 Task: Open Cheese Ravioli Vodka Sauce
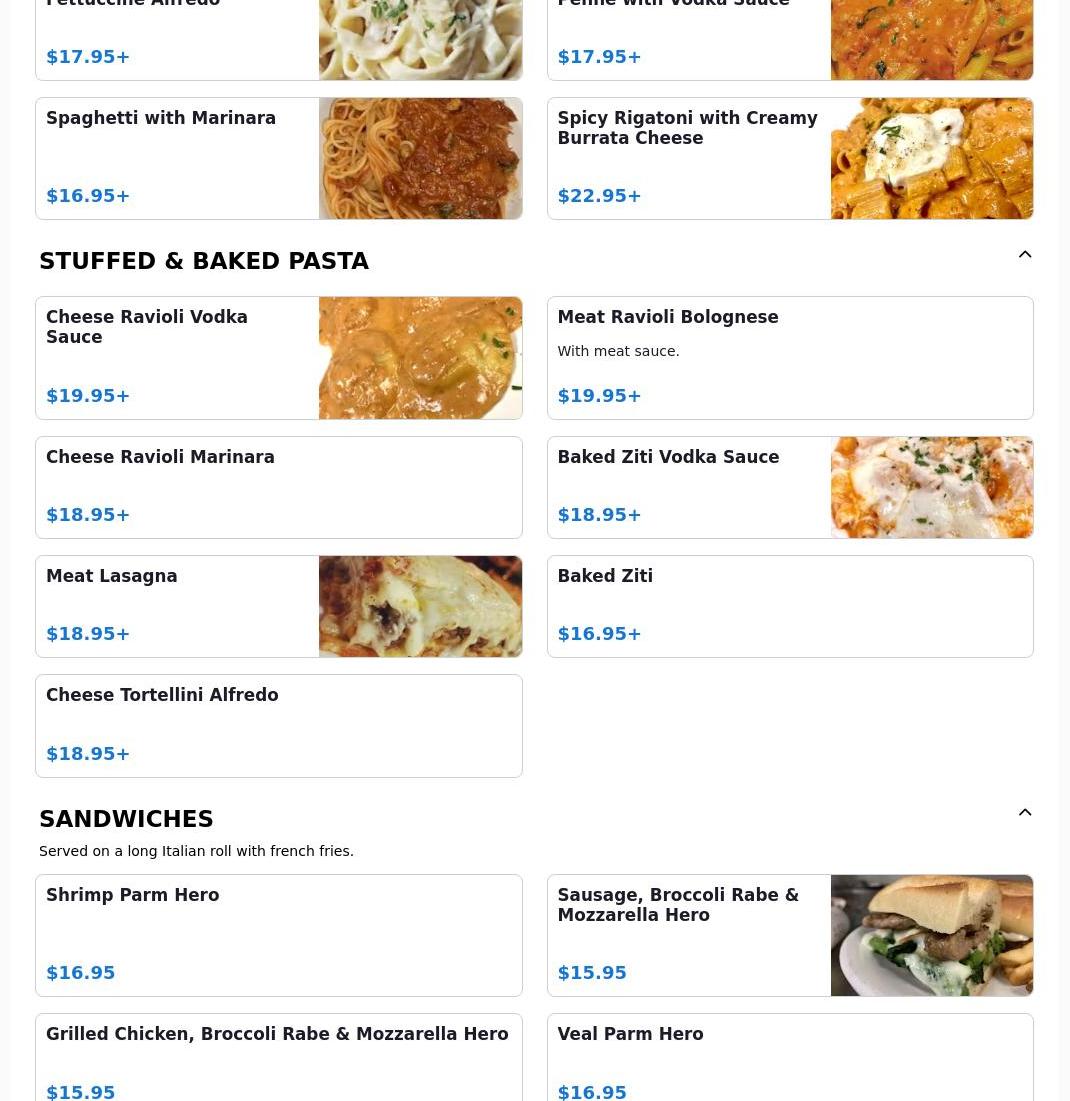coord(278,357)
